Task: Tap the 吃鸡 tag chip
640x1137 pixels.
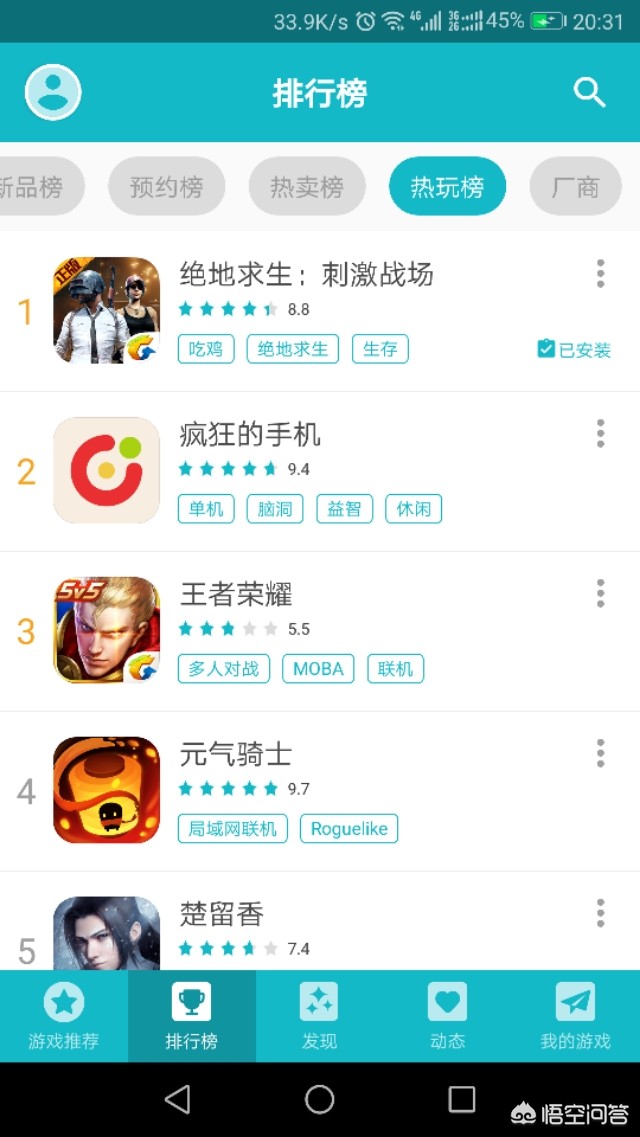Action: tap(206, 349)
